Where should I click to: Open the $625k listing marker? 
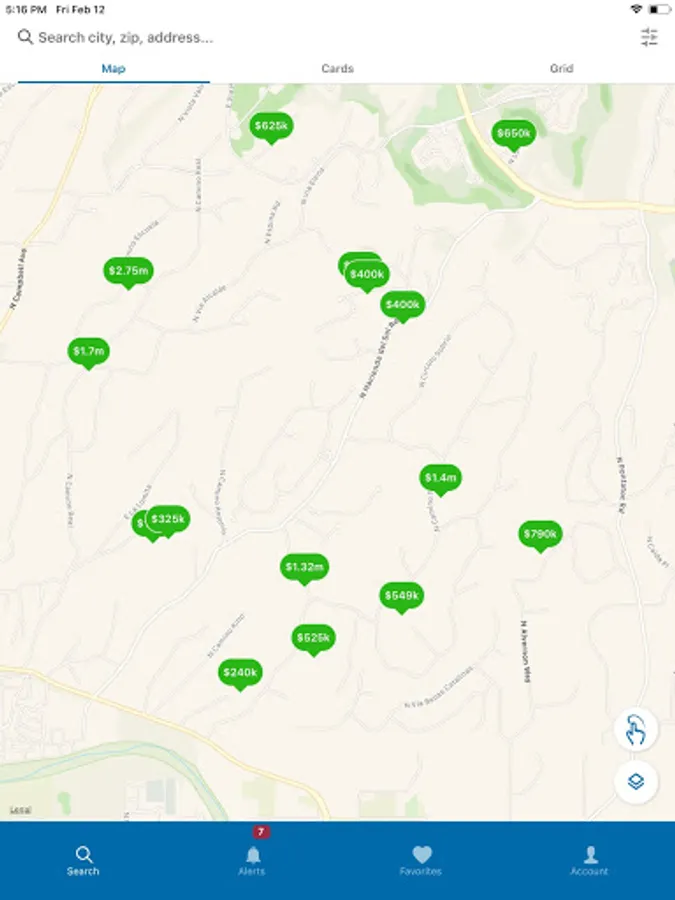point(271,126)
